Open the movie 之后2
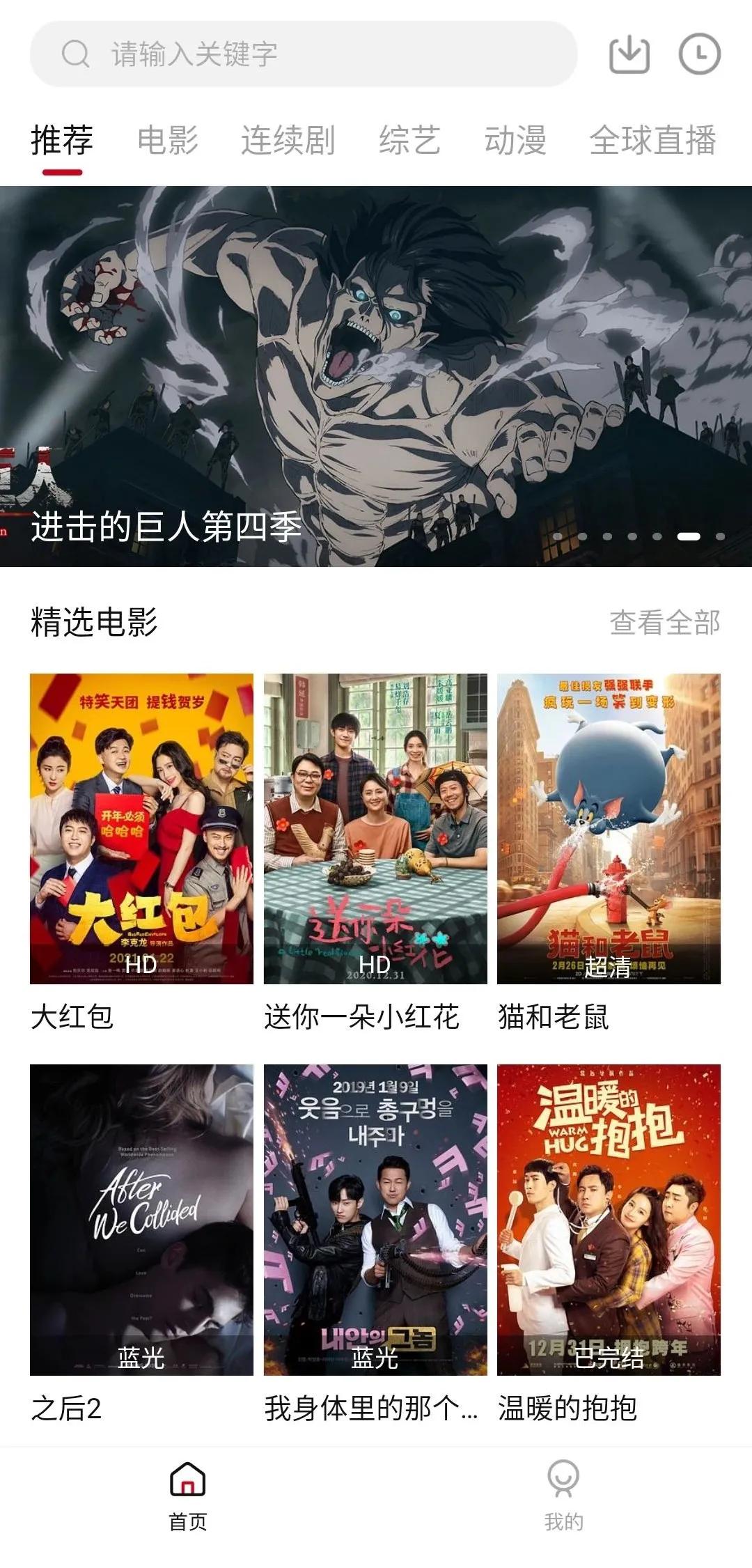Screen dimensions: 752x1568 pyautogui.click(x=141, y=1220)
